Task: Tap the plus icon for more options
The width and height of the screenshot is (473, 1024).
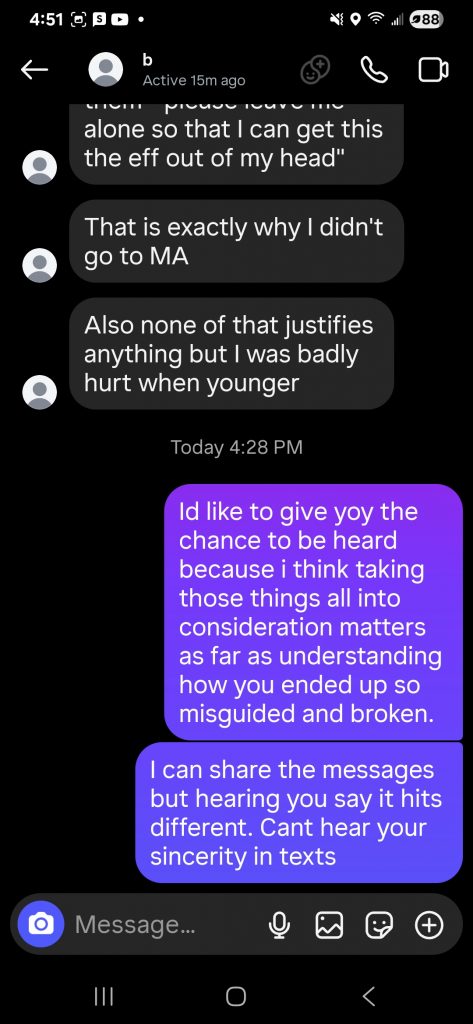Action: tap(429, 924)
